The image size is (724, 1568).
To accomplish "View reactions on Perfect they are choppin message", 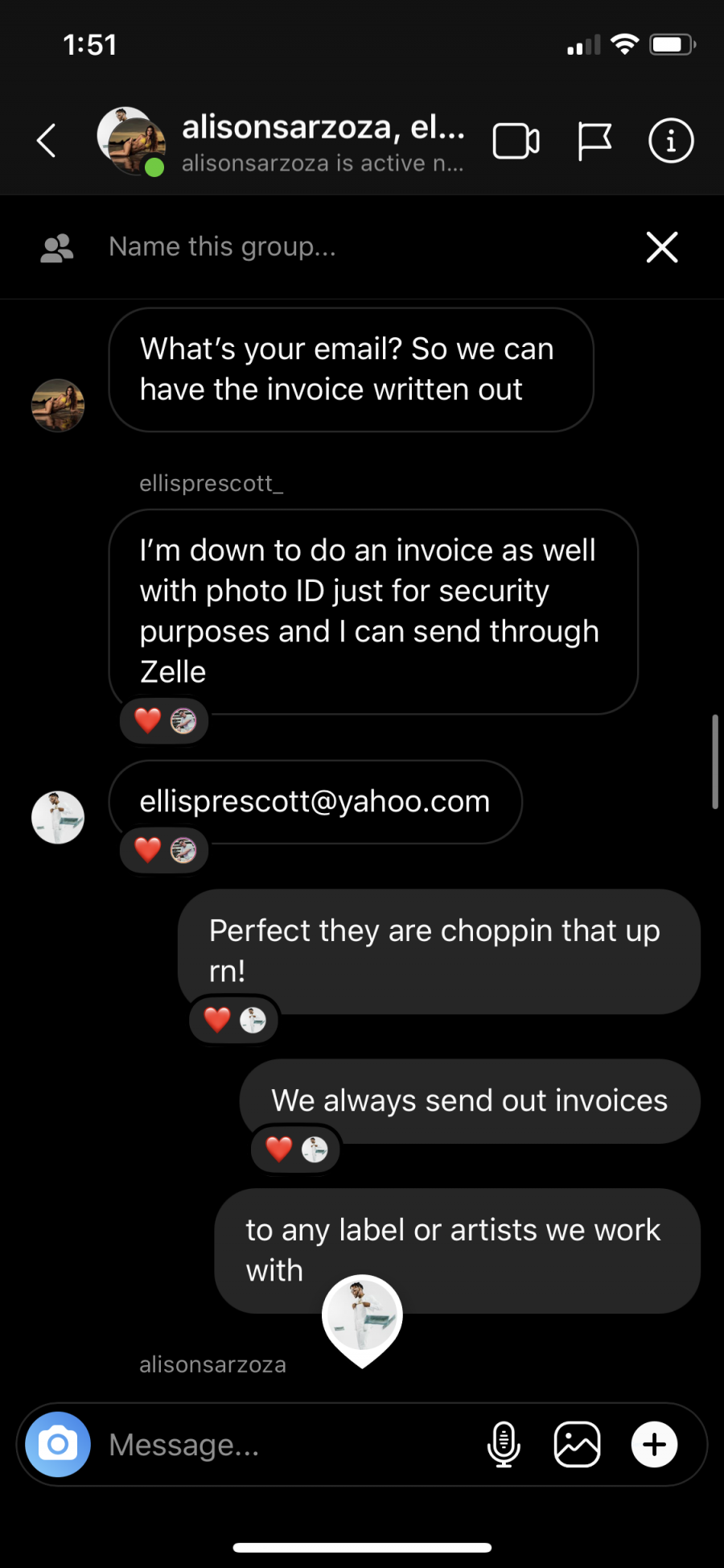I will pyautogui.click(x=234, y=1020).
